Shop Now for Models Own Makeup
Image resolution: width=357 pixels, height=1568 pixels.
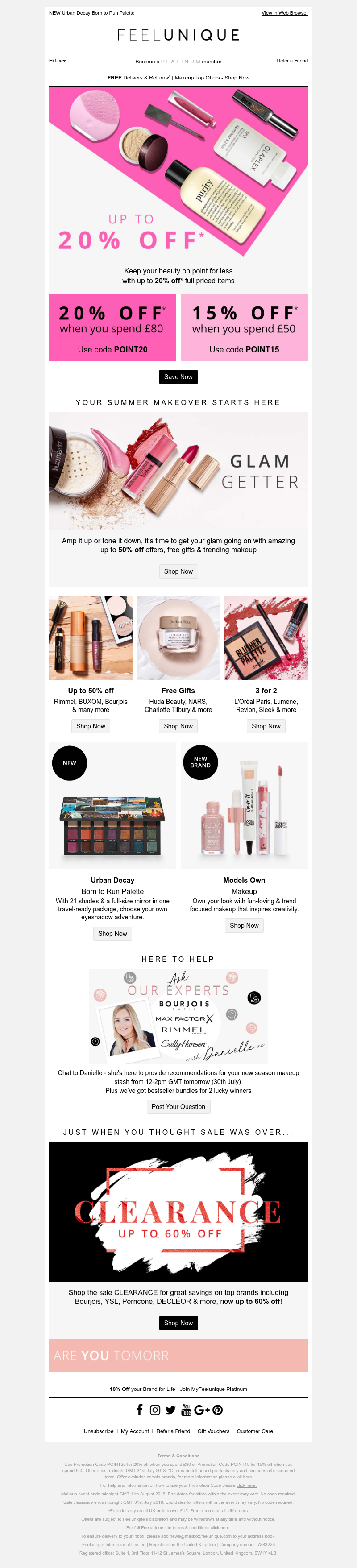(x=244, y=926)
